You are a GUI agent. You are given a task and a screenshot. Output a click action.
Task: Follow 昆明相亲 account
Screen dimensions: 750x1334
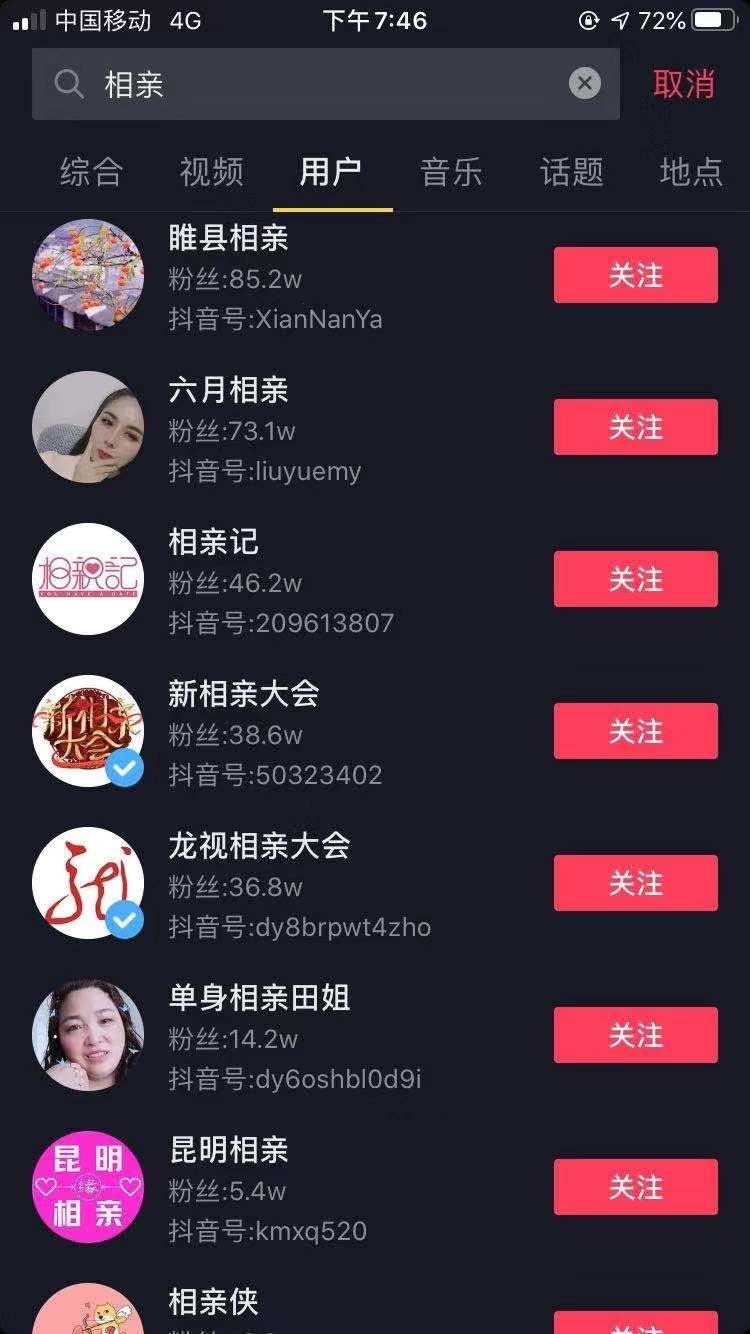click(635, 1187)
